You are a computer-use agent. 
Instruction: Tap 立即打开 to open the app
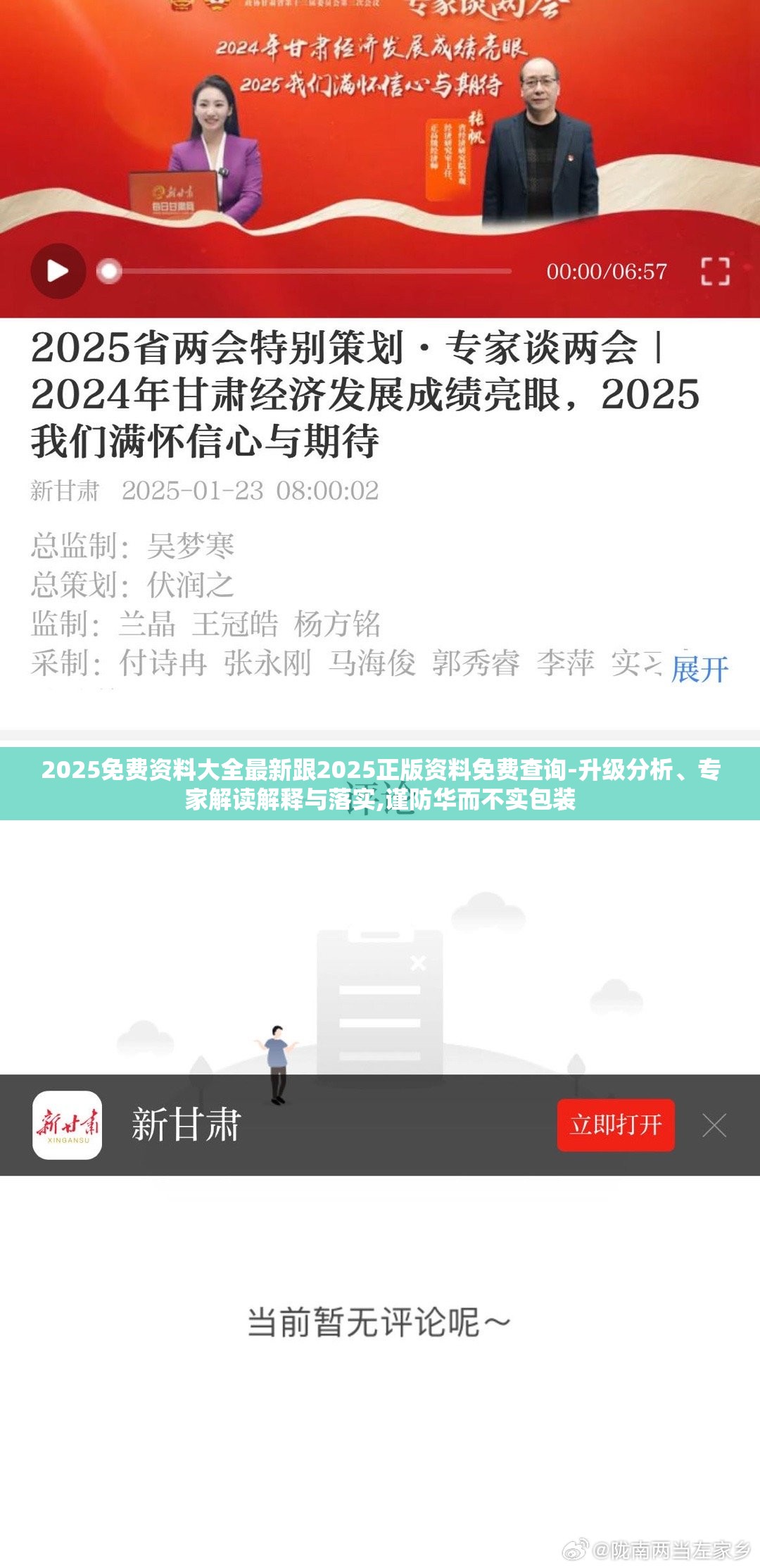(x=616, y=1125)
